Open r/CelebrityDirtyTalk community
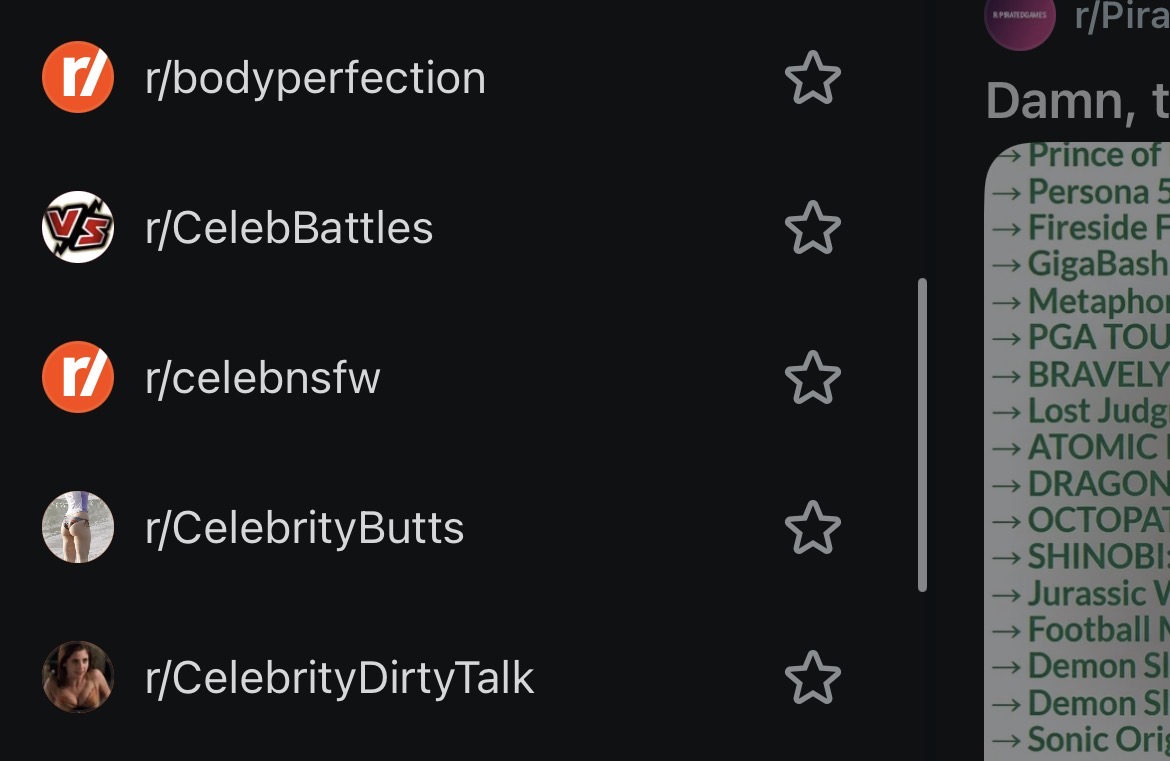Viewport: 1170px width, 761px height. coord(339,678)
